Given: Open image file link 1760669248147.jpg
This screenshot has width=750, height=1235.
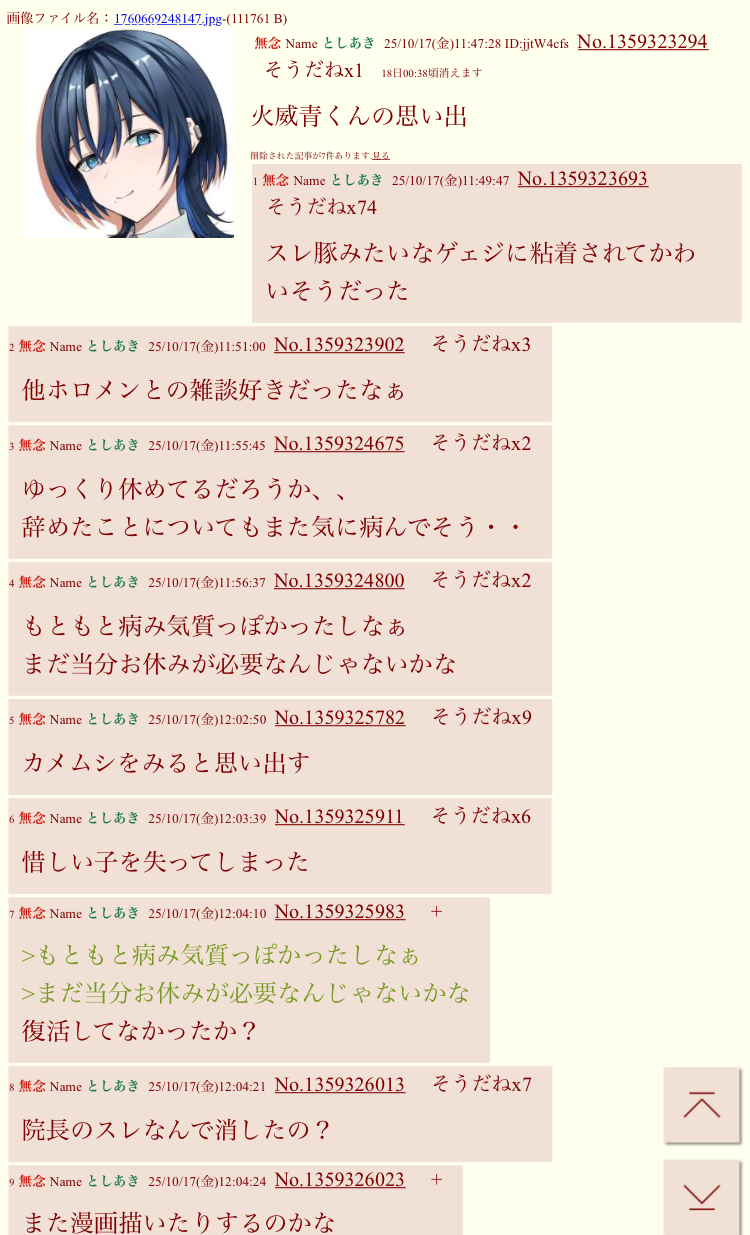Looking at the screenshot, I should 168,19.
